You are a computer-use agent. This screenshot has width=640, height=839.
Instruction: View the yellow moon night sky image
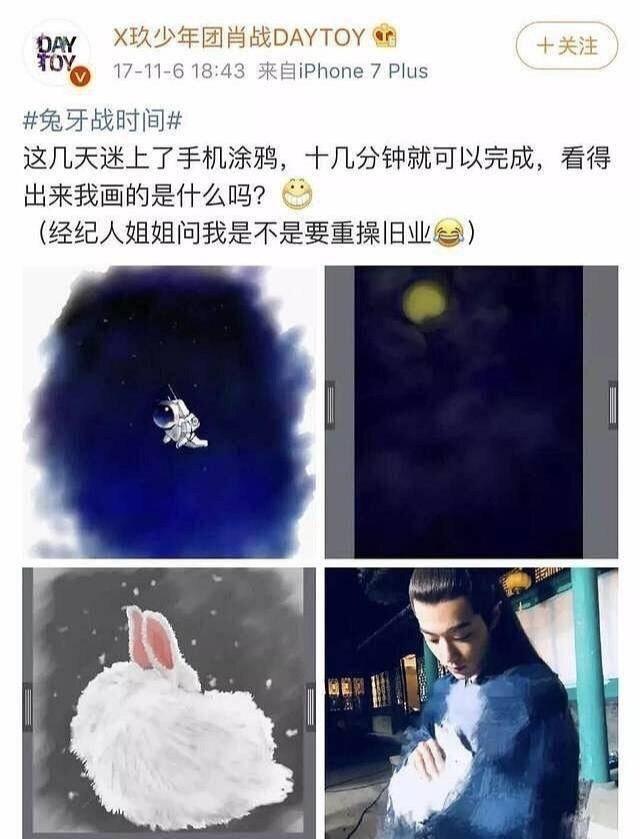[x=470, y=412]
